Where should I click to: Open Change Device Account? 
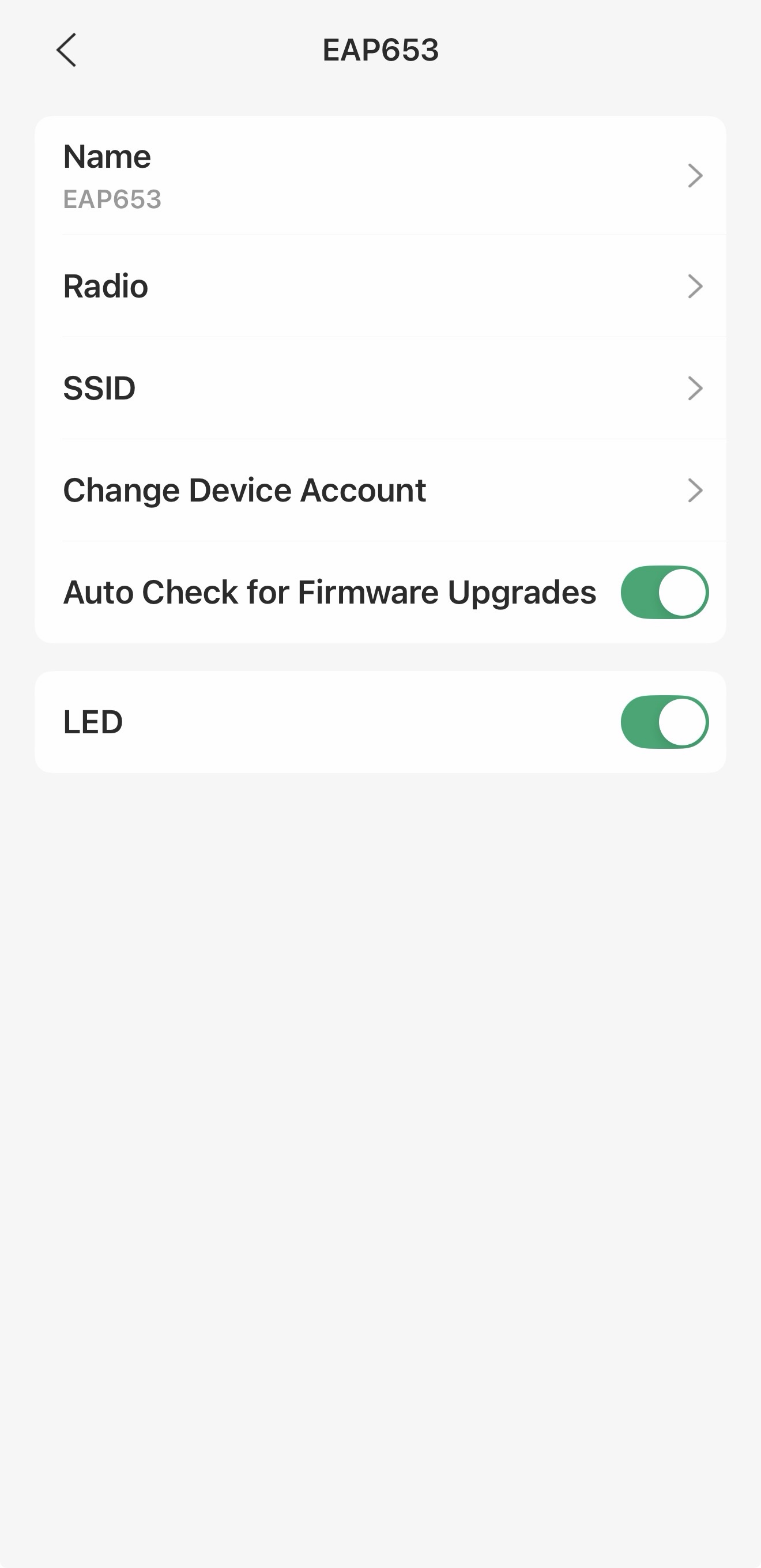(x=380, y=491)
